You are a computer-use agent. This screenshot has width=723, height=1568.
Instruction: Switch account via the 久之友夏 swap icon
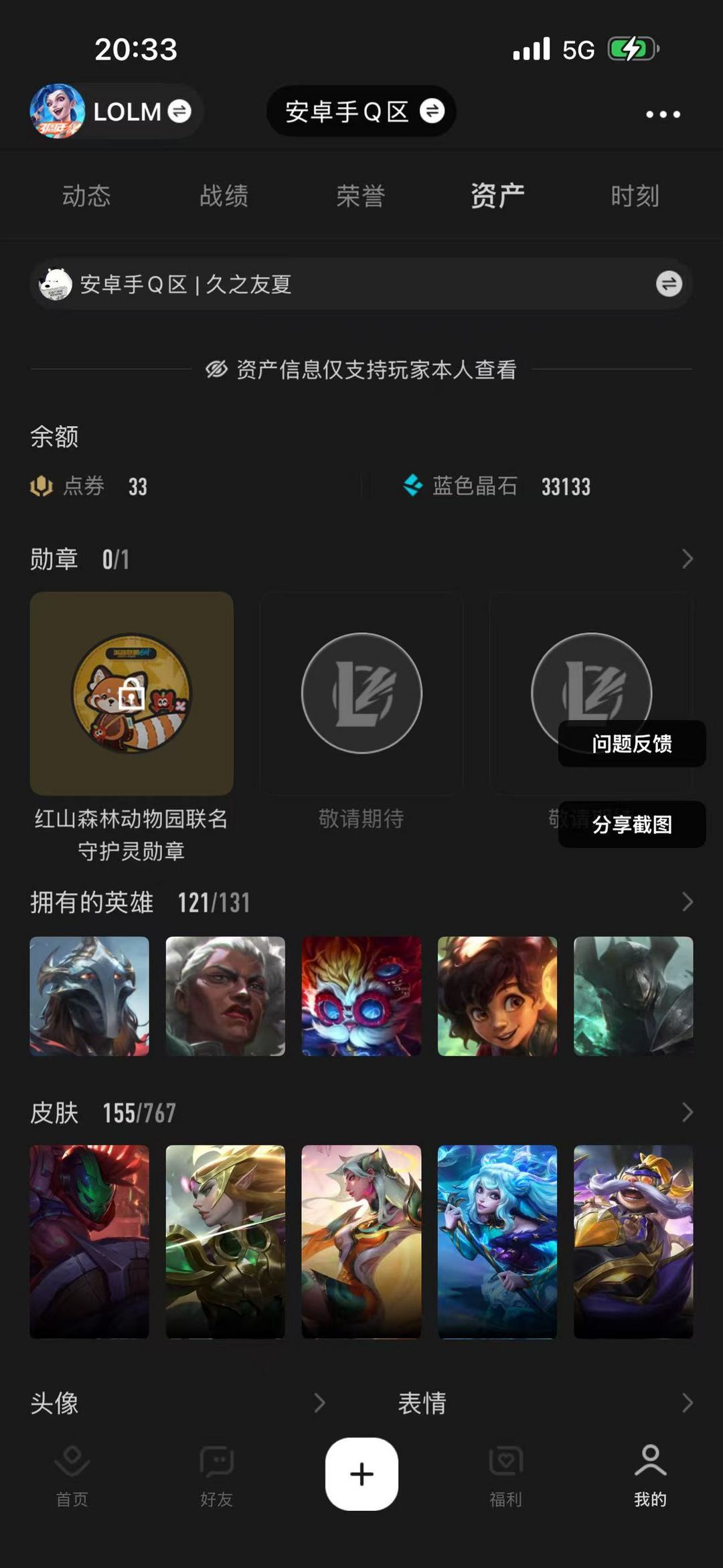click(668, 284)
